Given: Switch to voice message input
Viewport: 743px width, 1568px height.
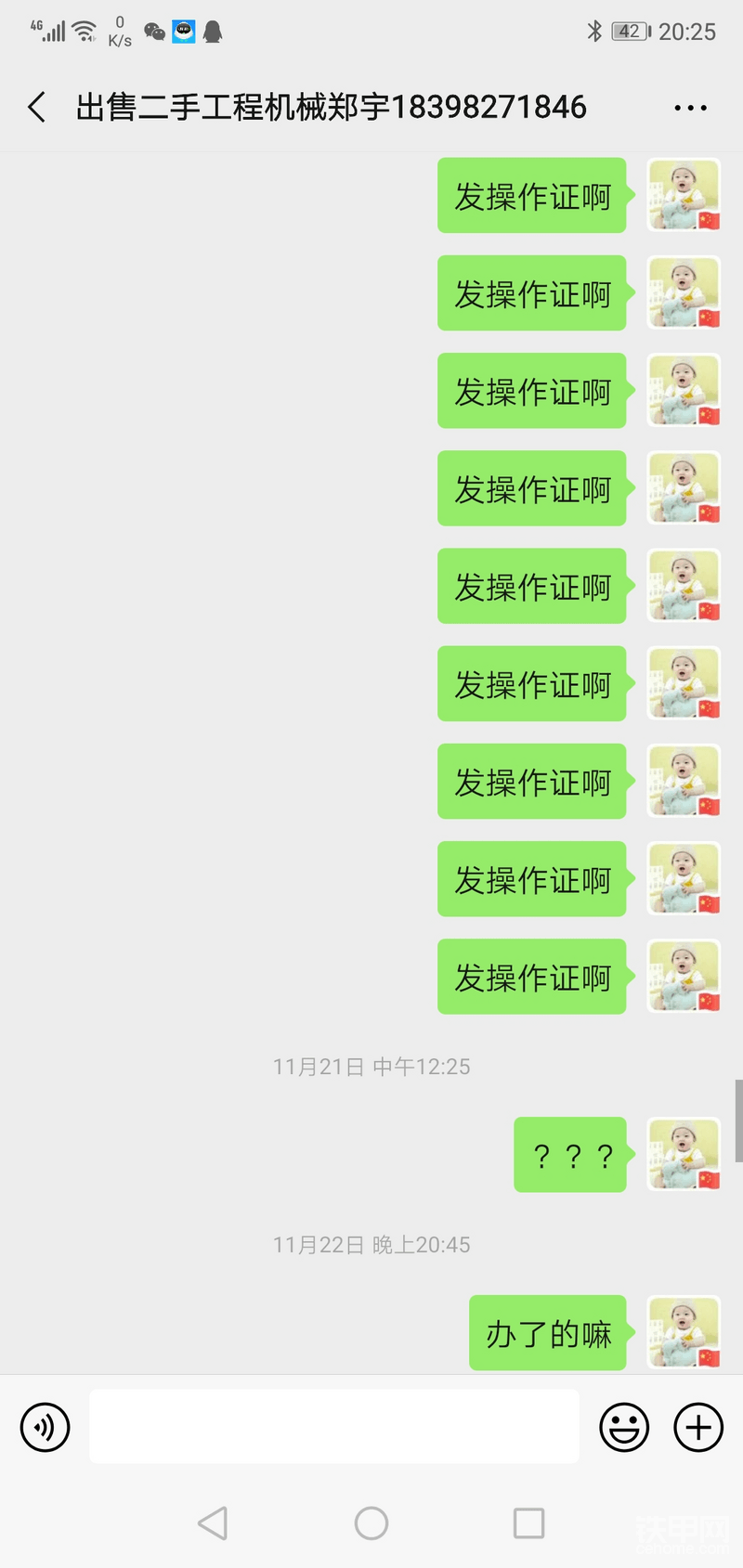Looking at the screenshot, I should (45, 1427).
